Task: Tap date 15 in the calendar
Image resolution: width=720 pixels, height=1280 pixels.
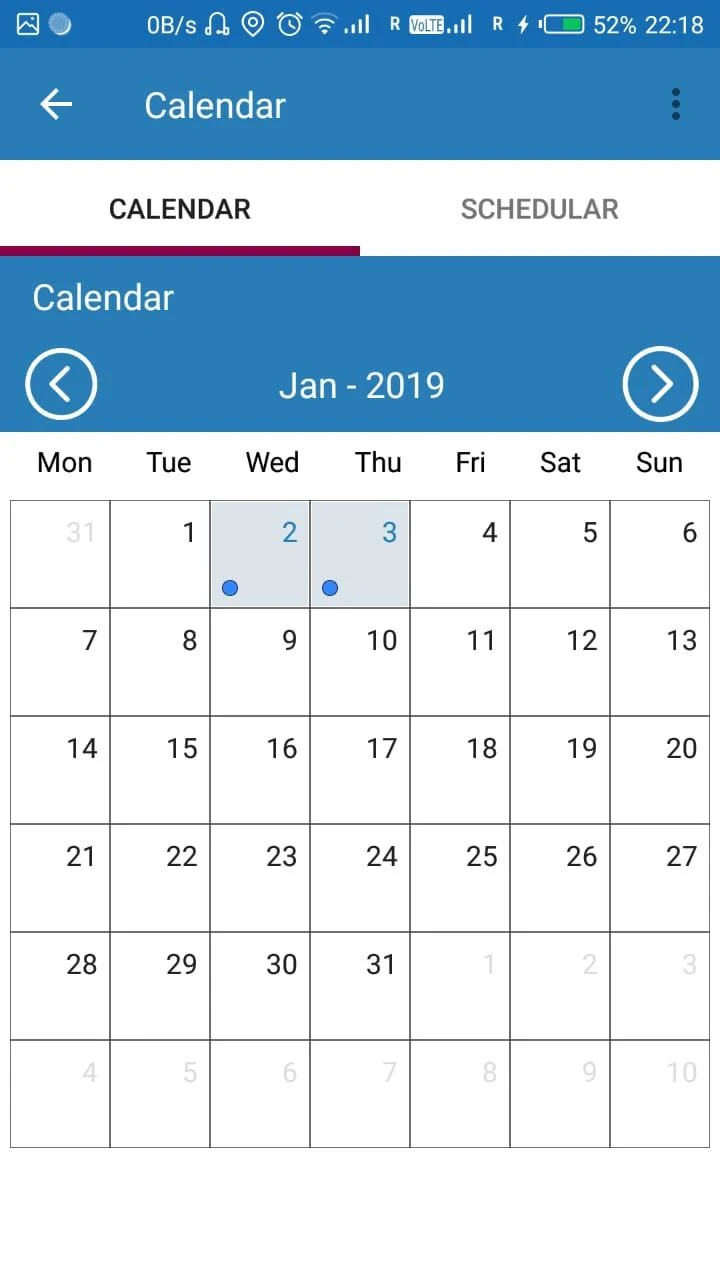Action: [160, 770]
